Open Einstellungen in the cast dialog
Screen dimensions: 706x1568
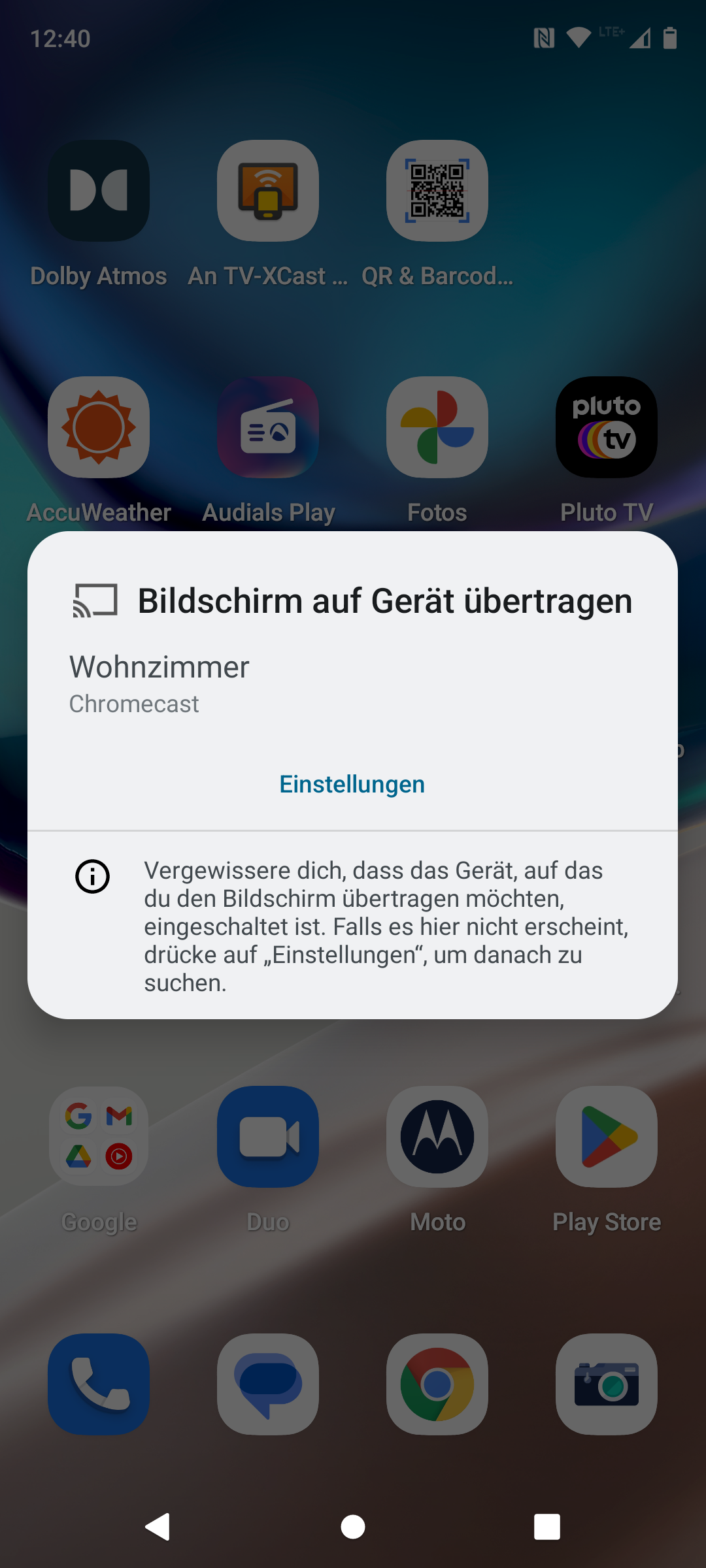click(x=352, y=784)
